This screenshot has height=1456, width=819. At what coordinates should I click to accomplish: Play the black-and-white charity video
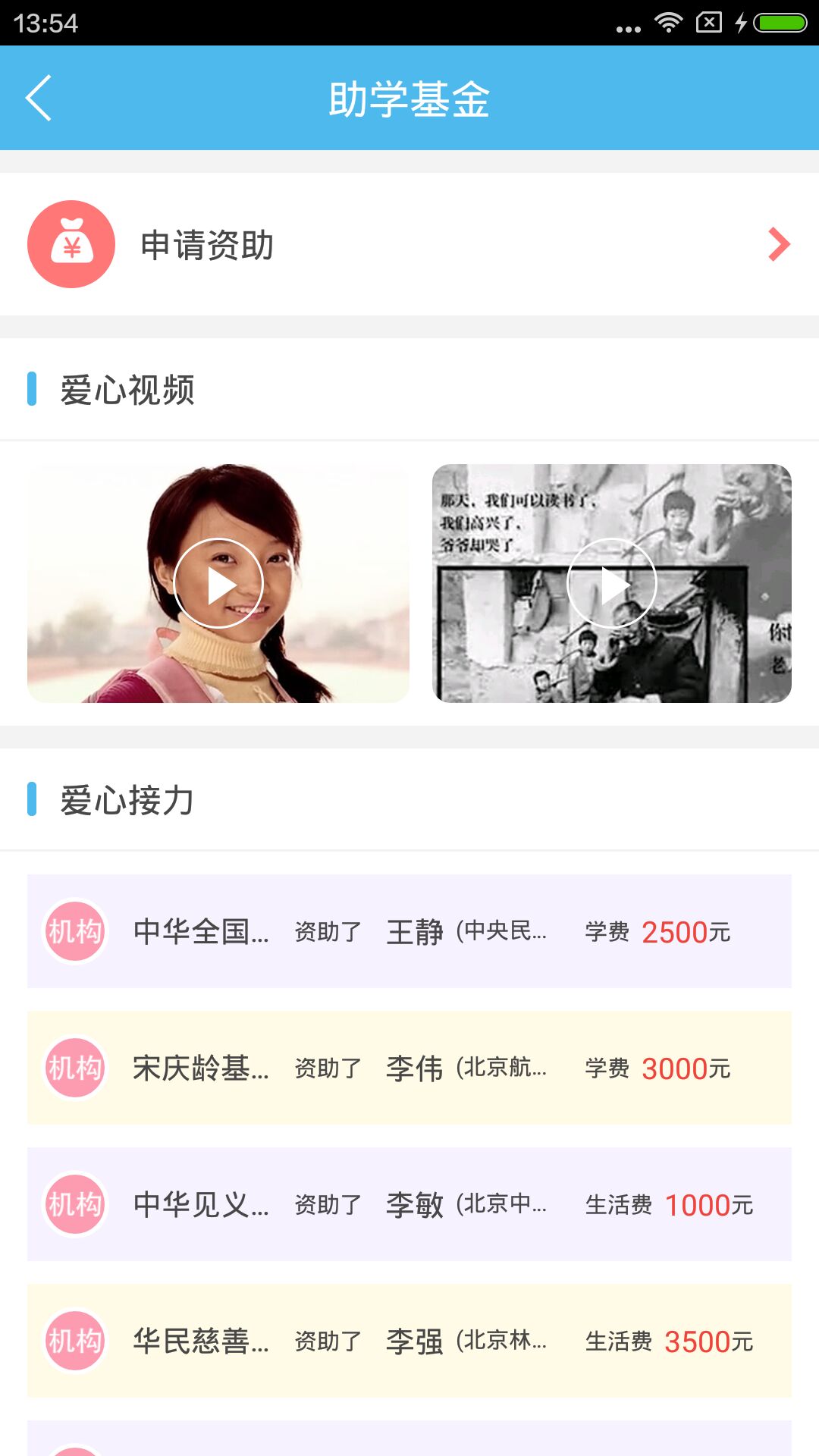(x=611, y=583)
